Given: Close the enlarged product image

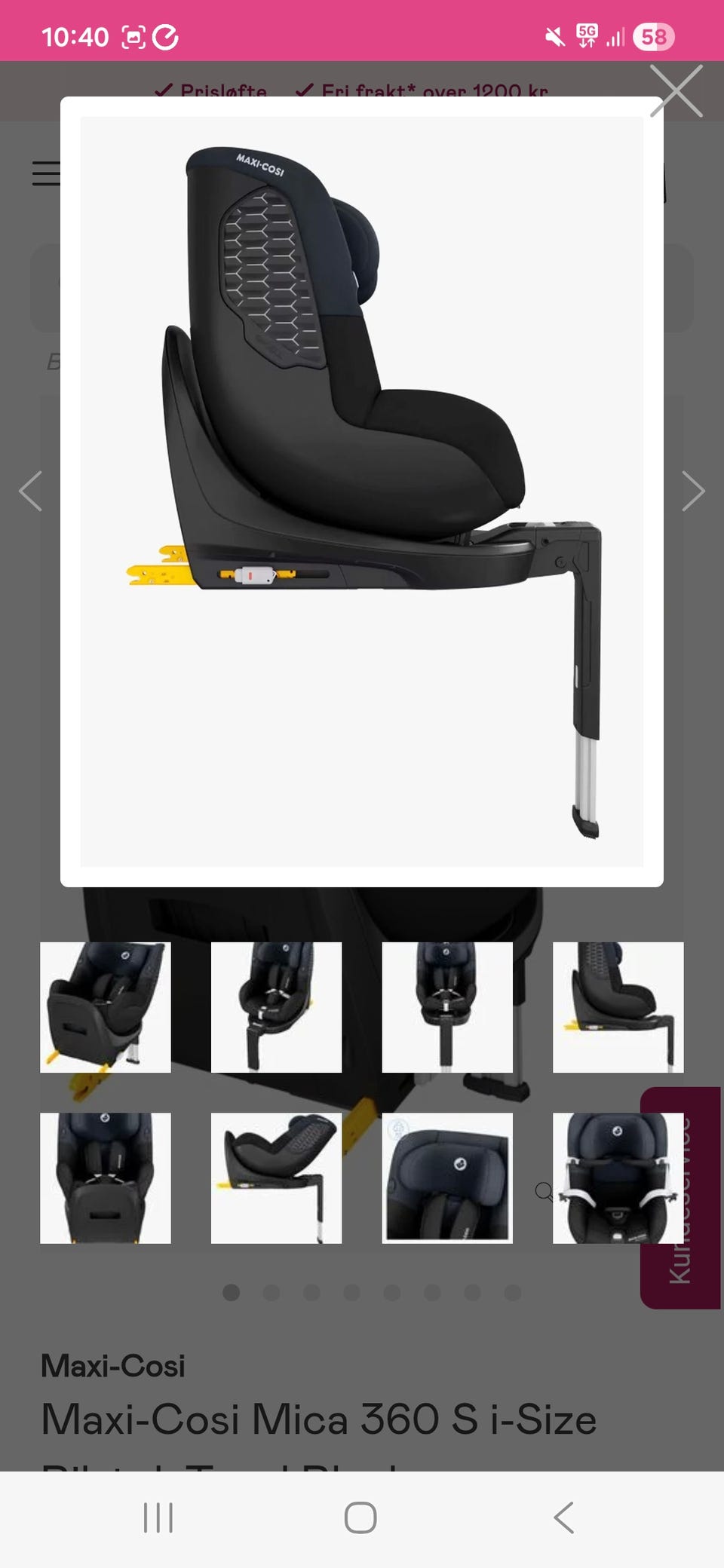Looking at the screenshot, I should (x=676, y=91).
